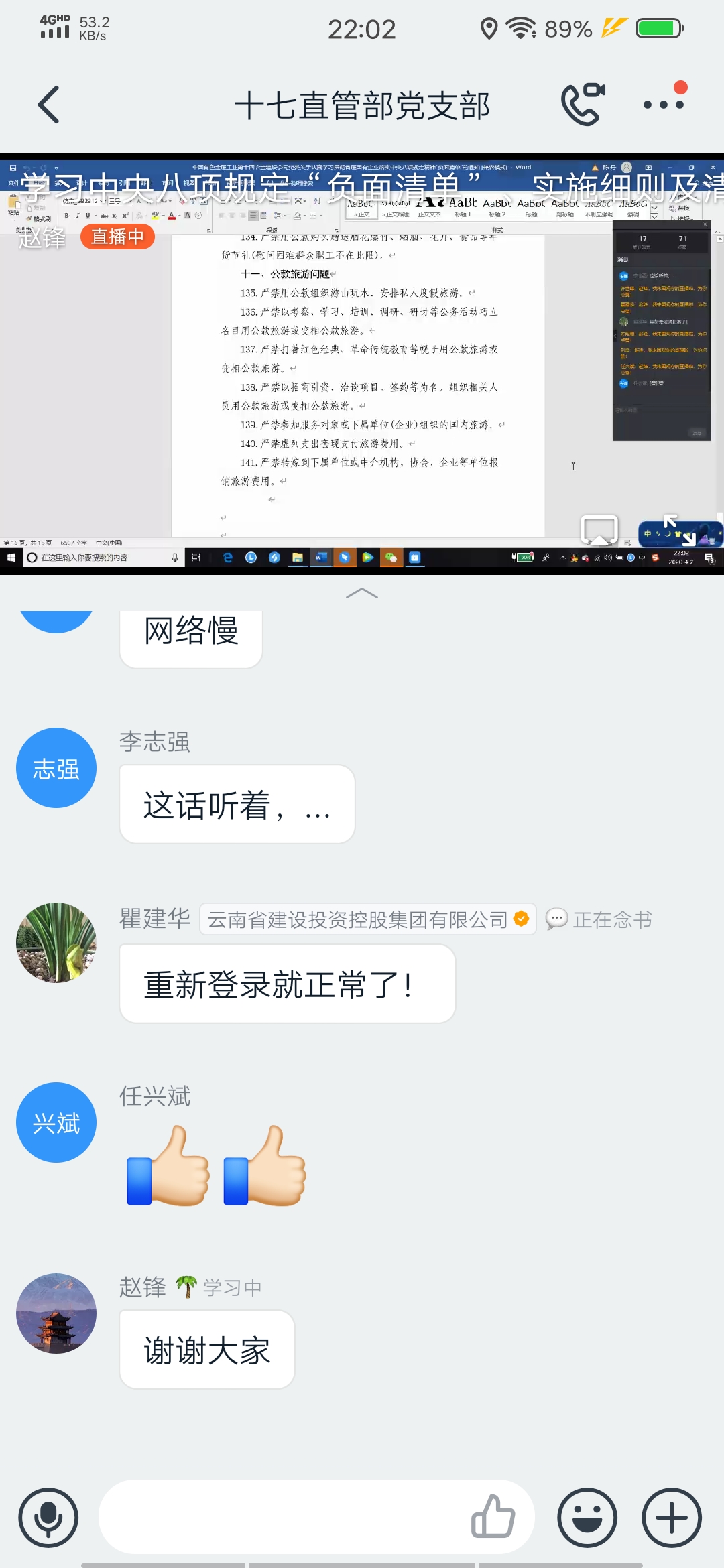Open the plus attachment menu
This screenshot has width=724, height=1568.
672,1518
